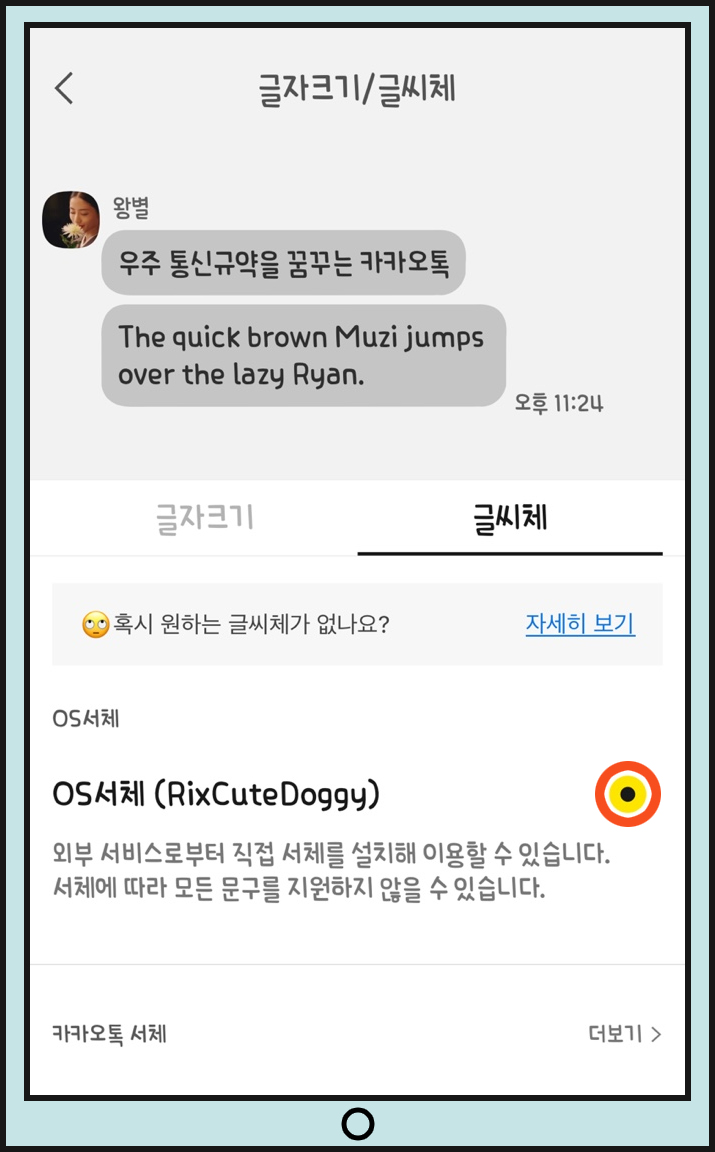Open 더보기 for 카카오톡 서체

[625, 1034]
